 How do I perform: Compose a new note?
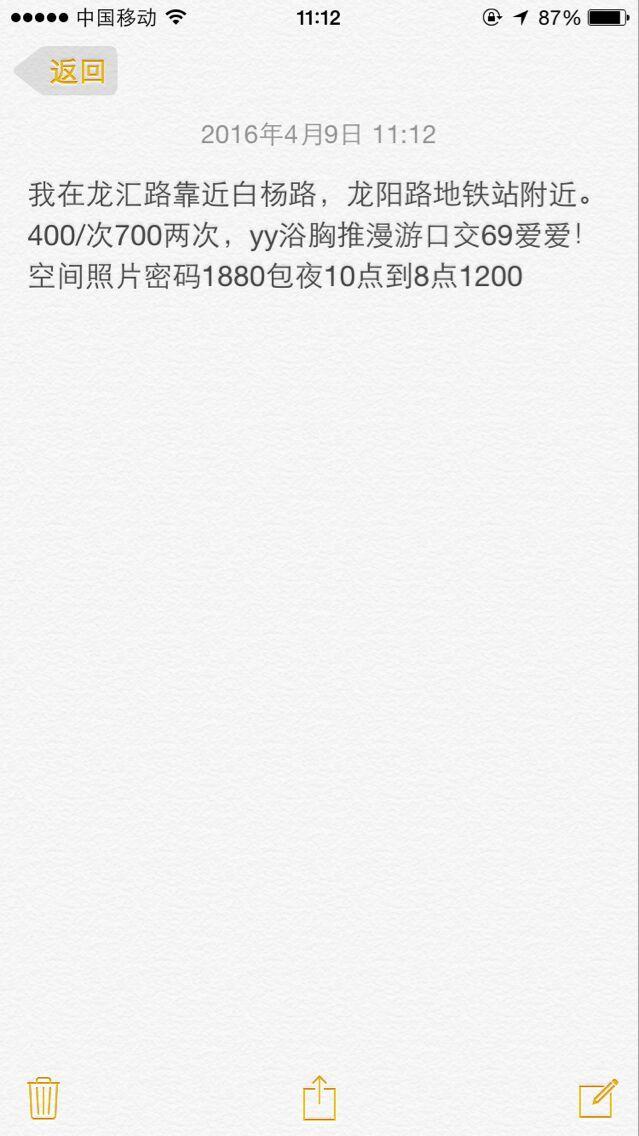(x=597, y=1097)
